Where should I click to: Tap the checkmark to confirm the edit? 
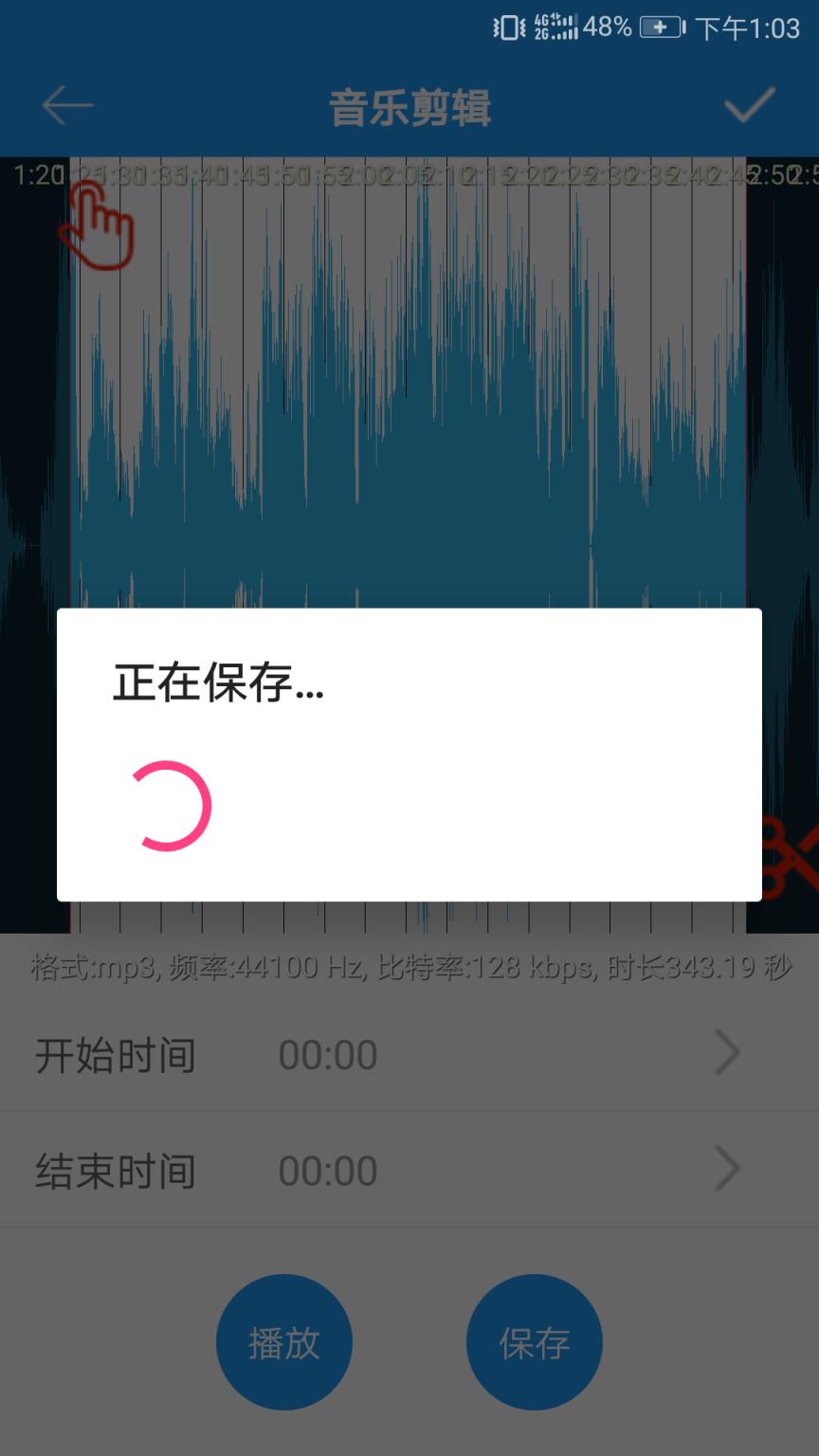[749, 106]
